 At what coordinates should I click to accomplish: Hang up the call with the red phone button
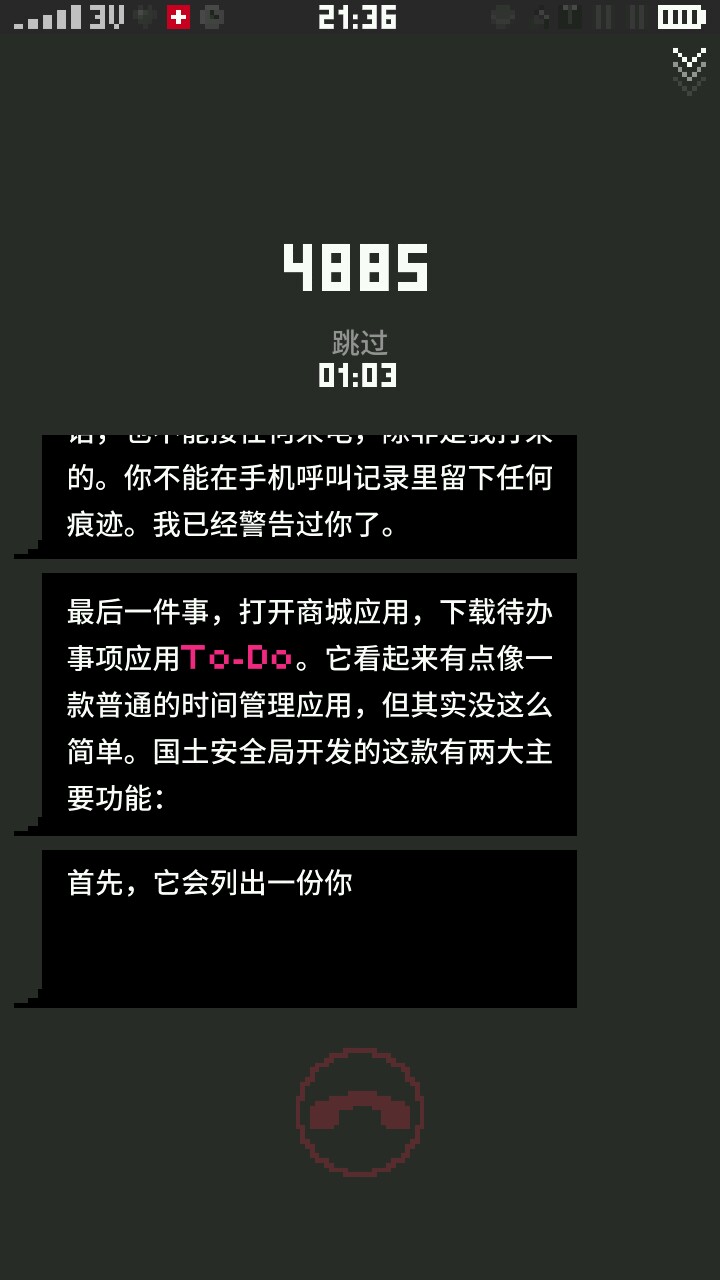(x=360, y=1111)
